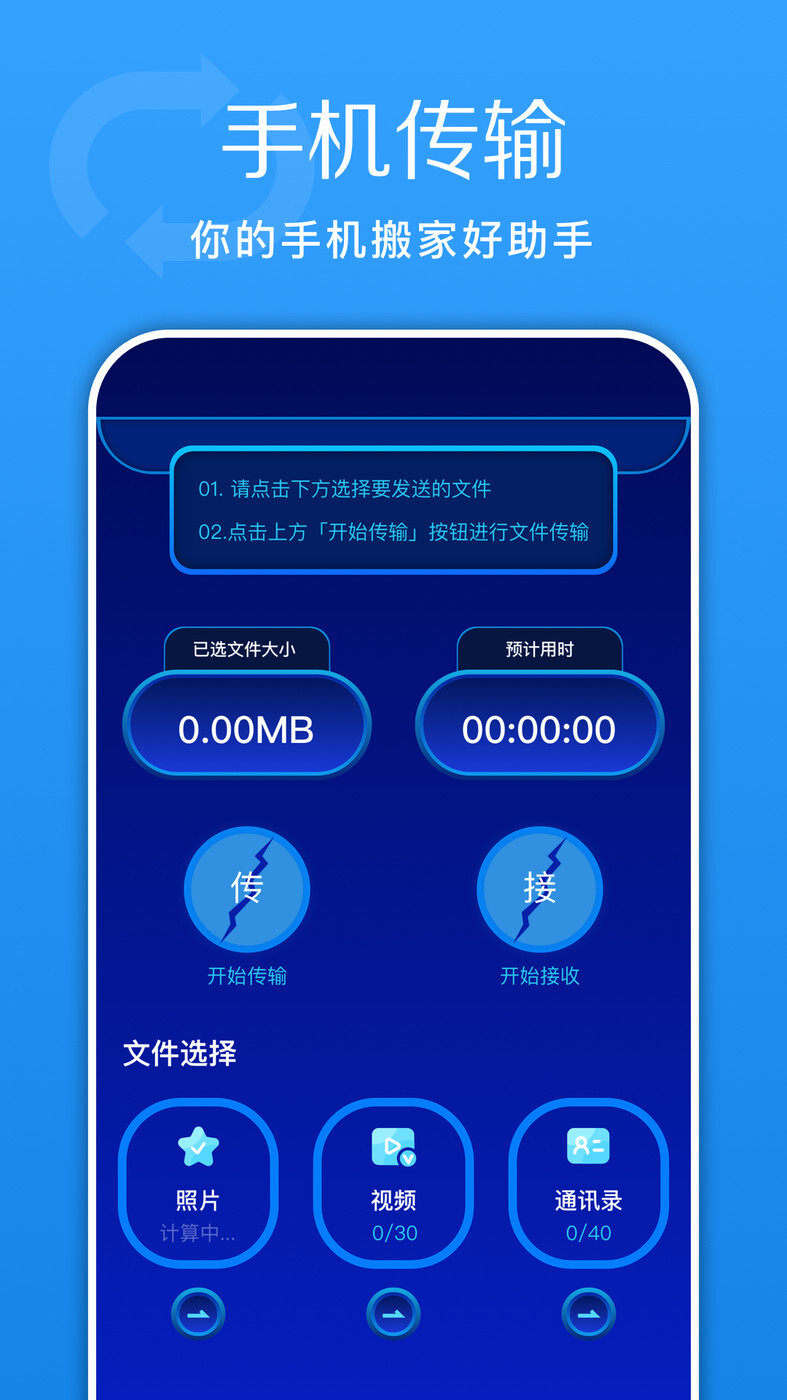Tap the contact card icon on 通讯录
The image size is (787, 1400).
(x=587, y=1146)
